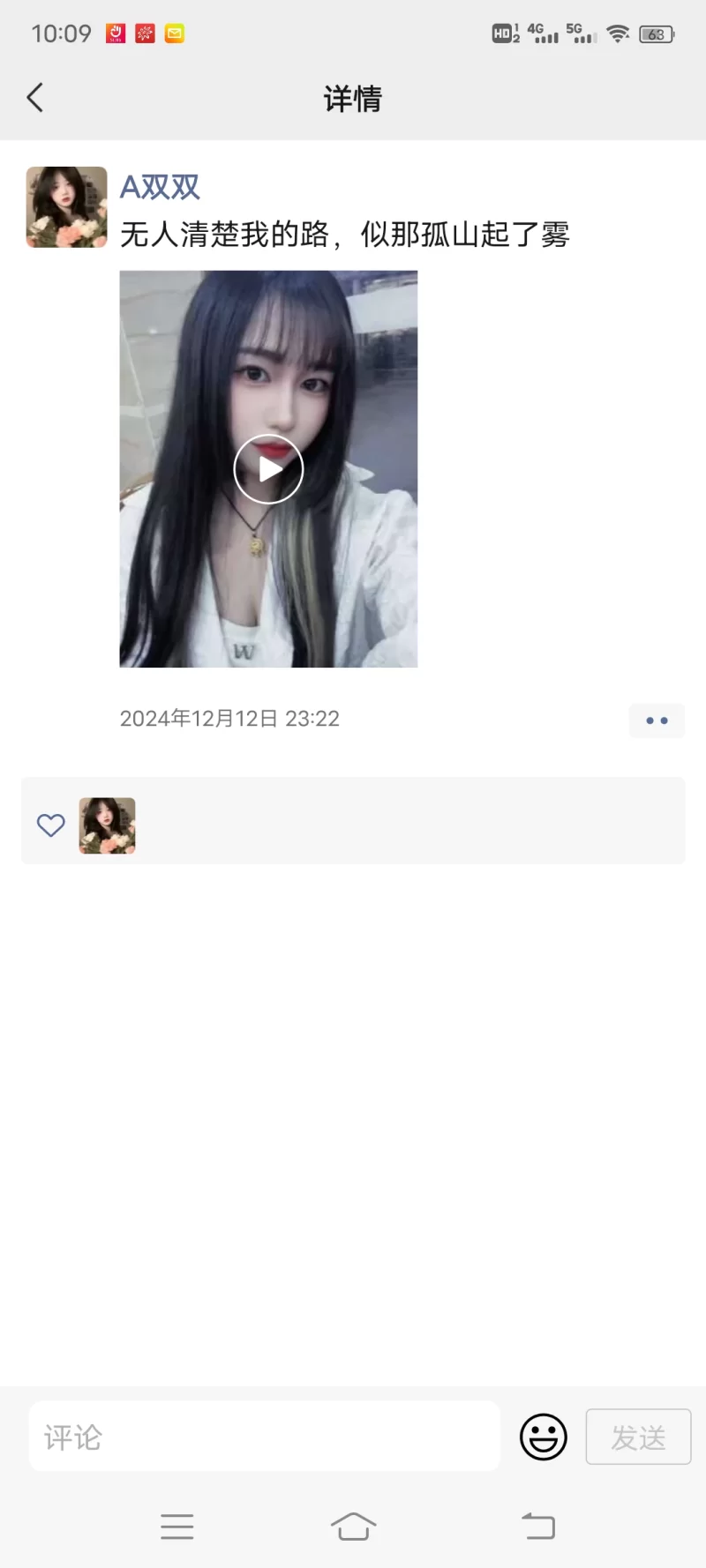
Task: Play the posted video
Action: (x=268, y=469)
